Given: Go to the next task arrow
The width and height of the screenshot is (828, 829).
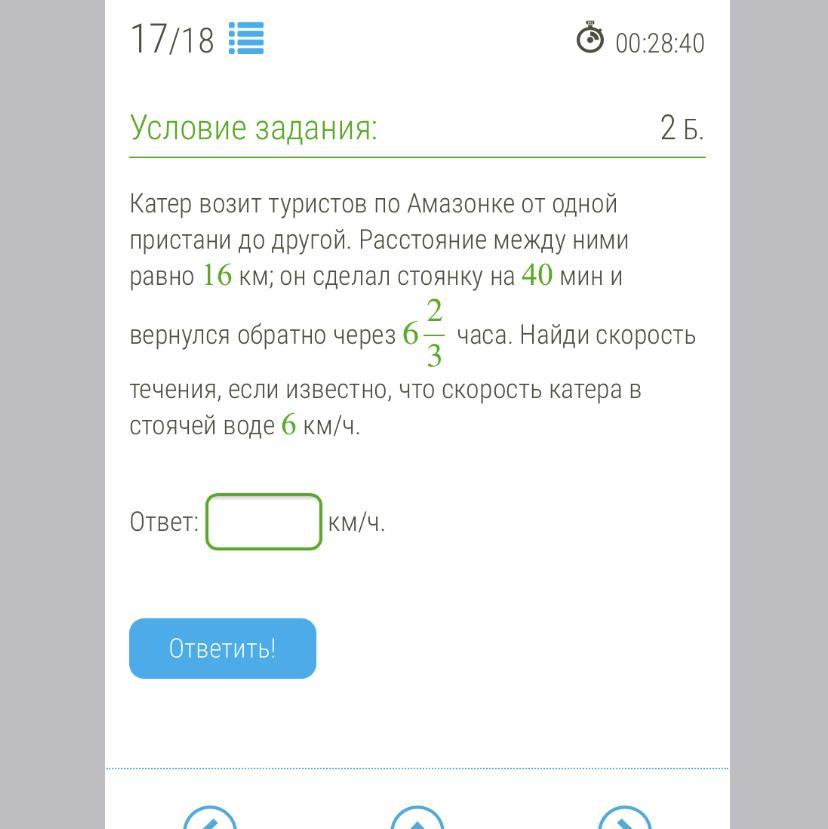Looking at the screenshot, I should 625,819.
